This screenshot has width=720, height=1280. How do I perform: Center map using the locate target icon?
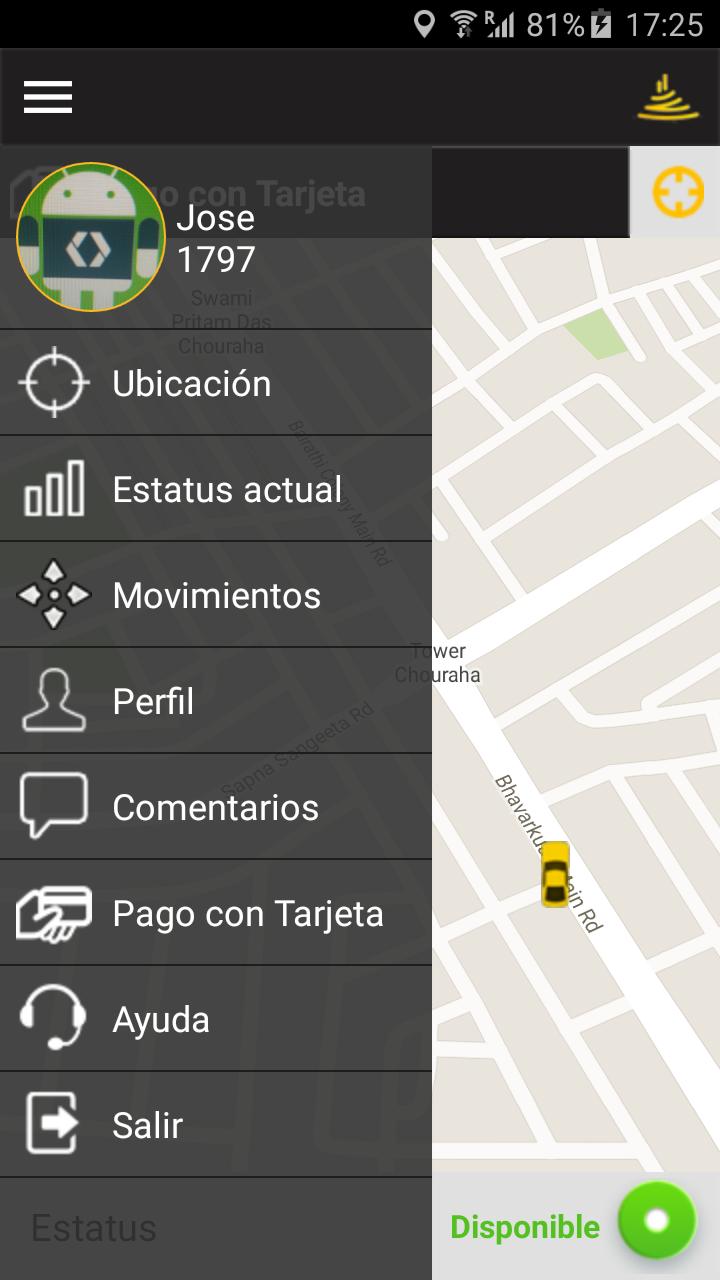tap(675, 191)
